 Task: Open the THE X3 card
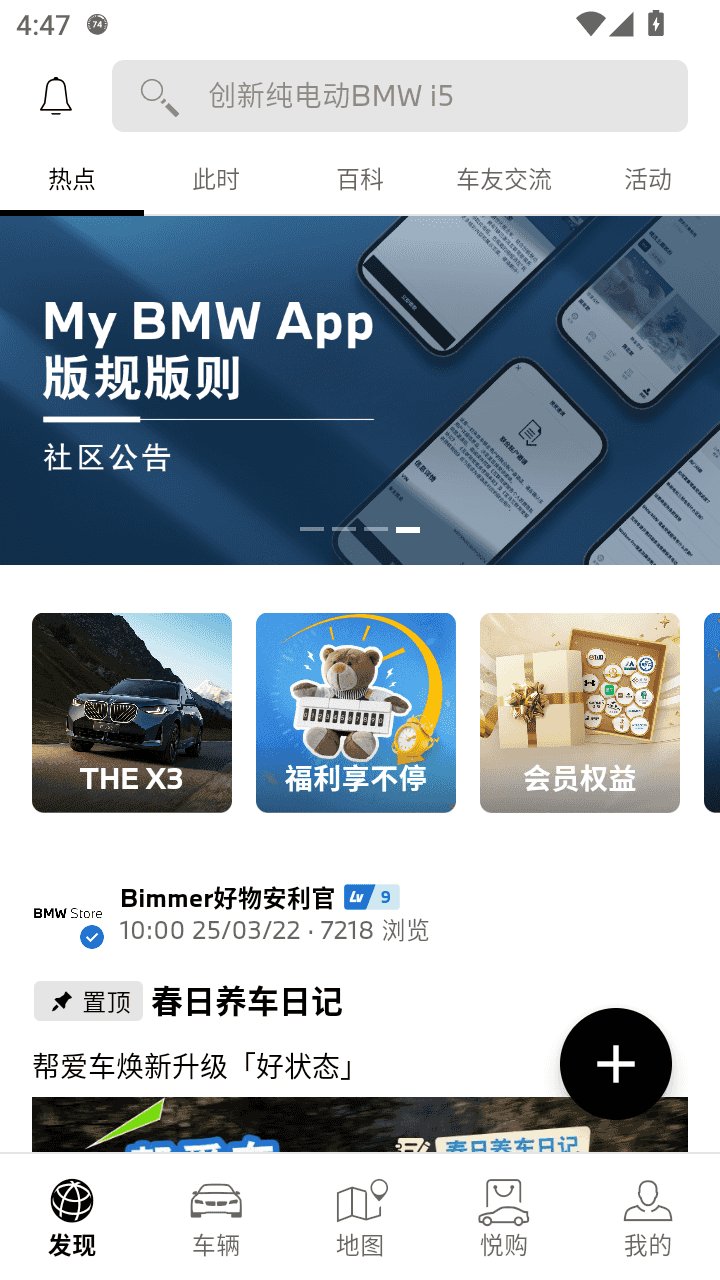tap(132, 712)
